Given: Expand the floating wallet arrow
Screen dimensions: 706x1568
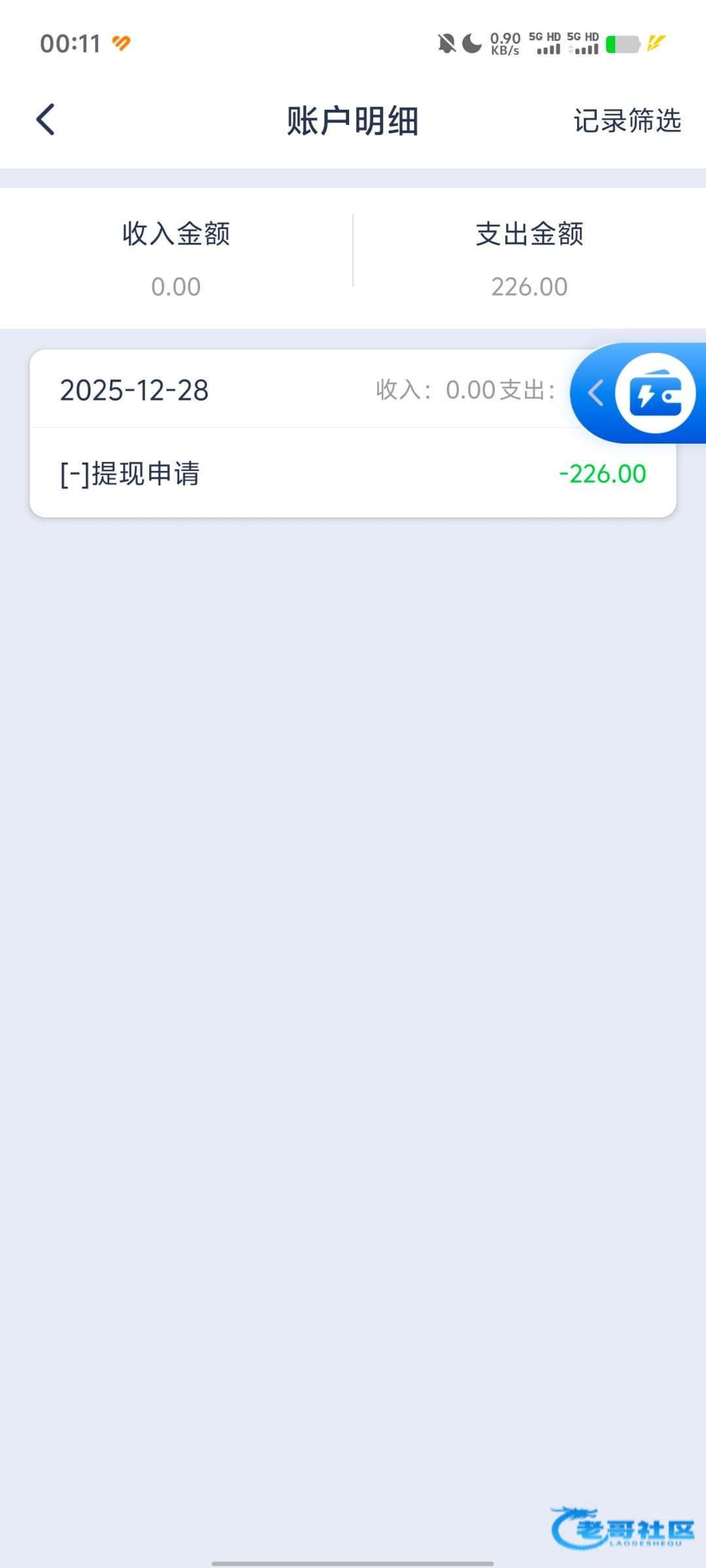Looking at the screenshot, I should point(596,393).
